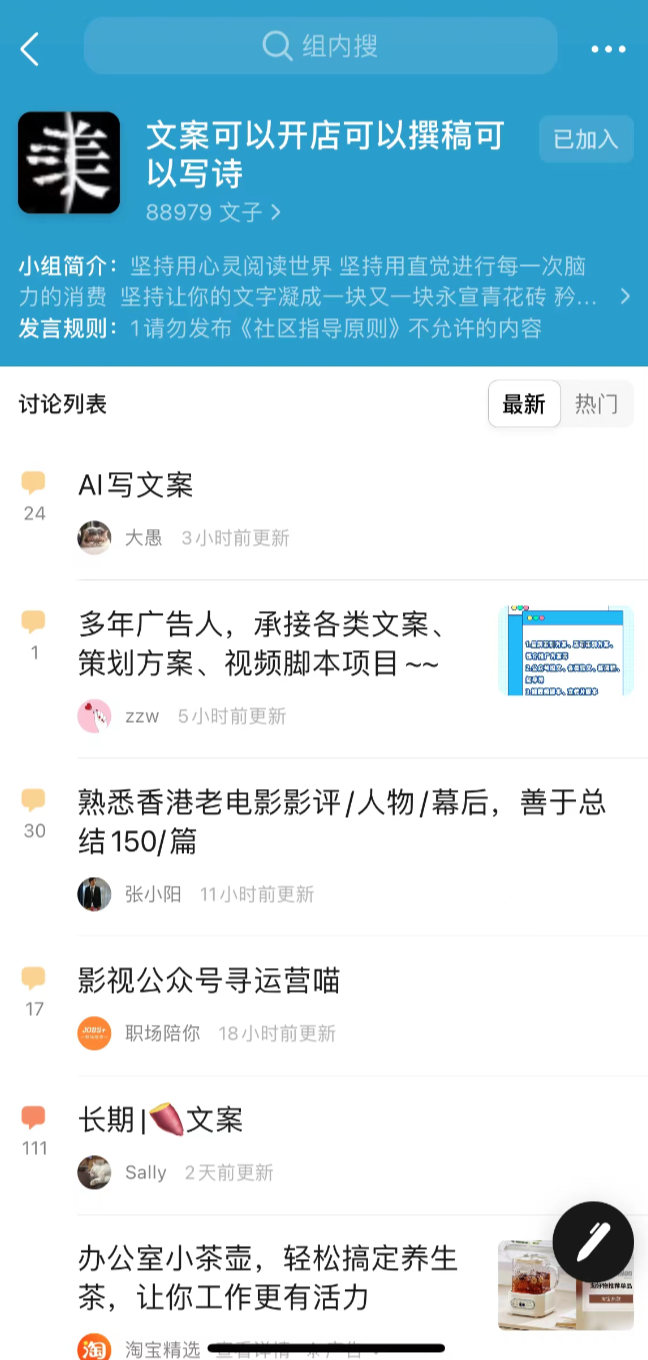Open the 长期文案 post by Sally
The height and width of the screenshot is (1360, 648).
click(x=160, y=1120)
